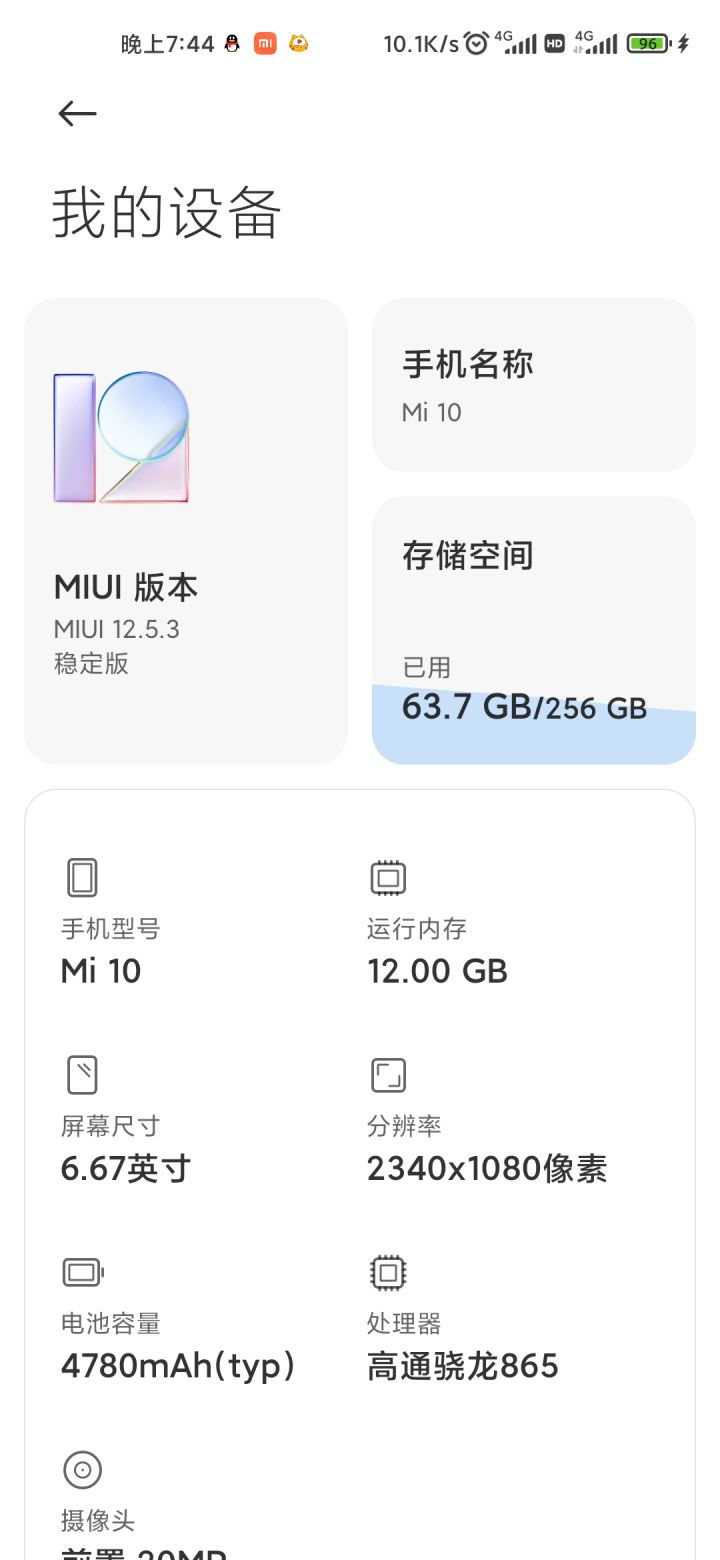Viewport: 720px width, 1560px height.
Task: Go back using the arrow icon
Action: click(77, 114)
